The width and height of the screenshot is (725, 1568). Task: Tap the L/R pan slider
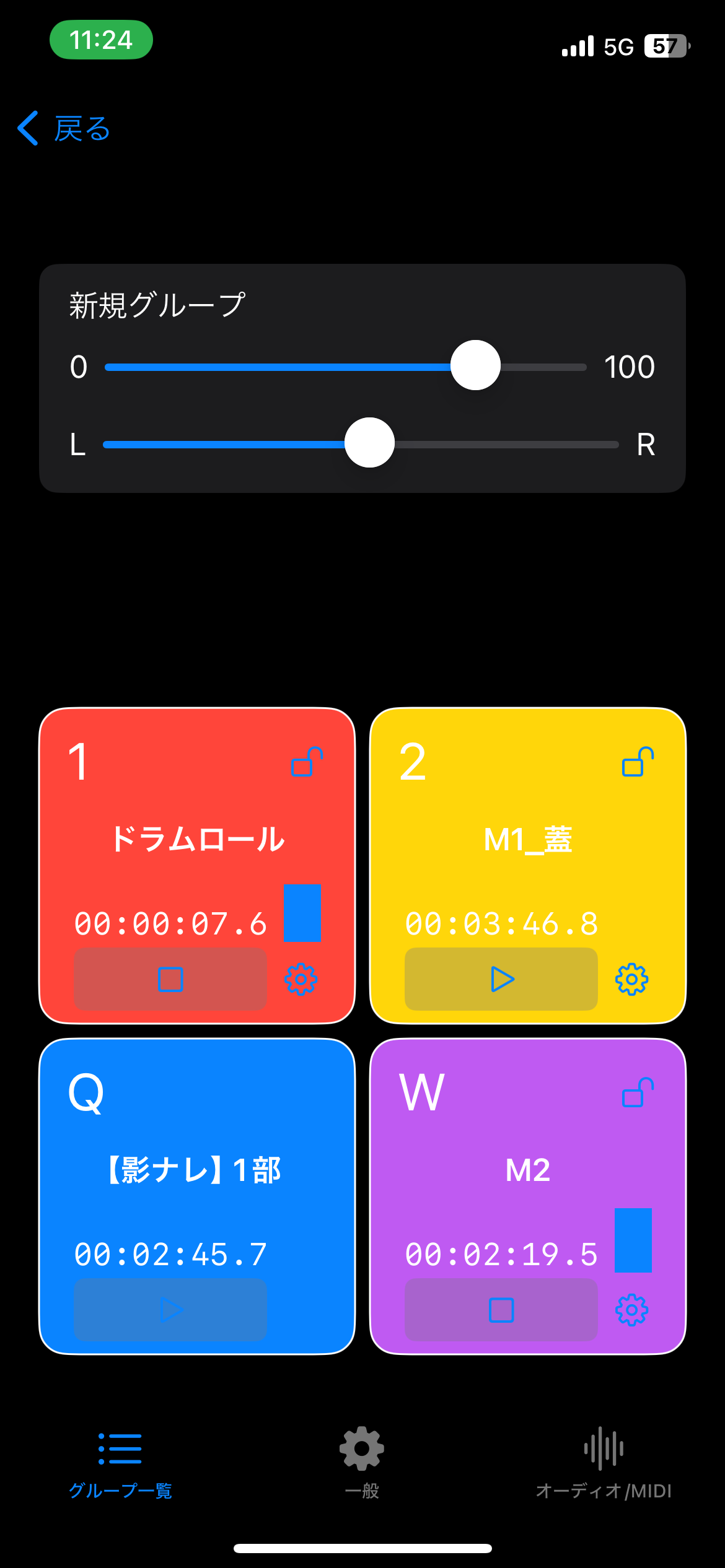pyautogui.click(x=361, y=443)
